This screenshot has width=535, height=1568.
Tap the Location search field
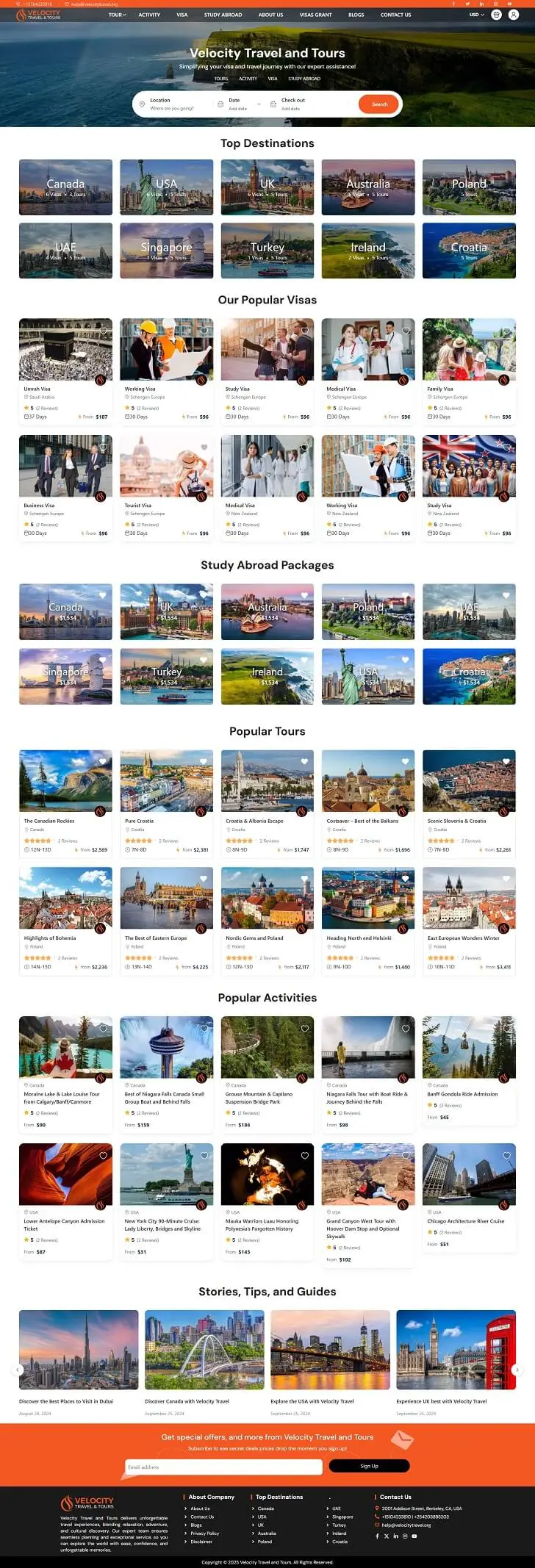click(176, 104)
